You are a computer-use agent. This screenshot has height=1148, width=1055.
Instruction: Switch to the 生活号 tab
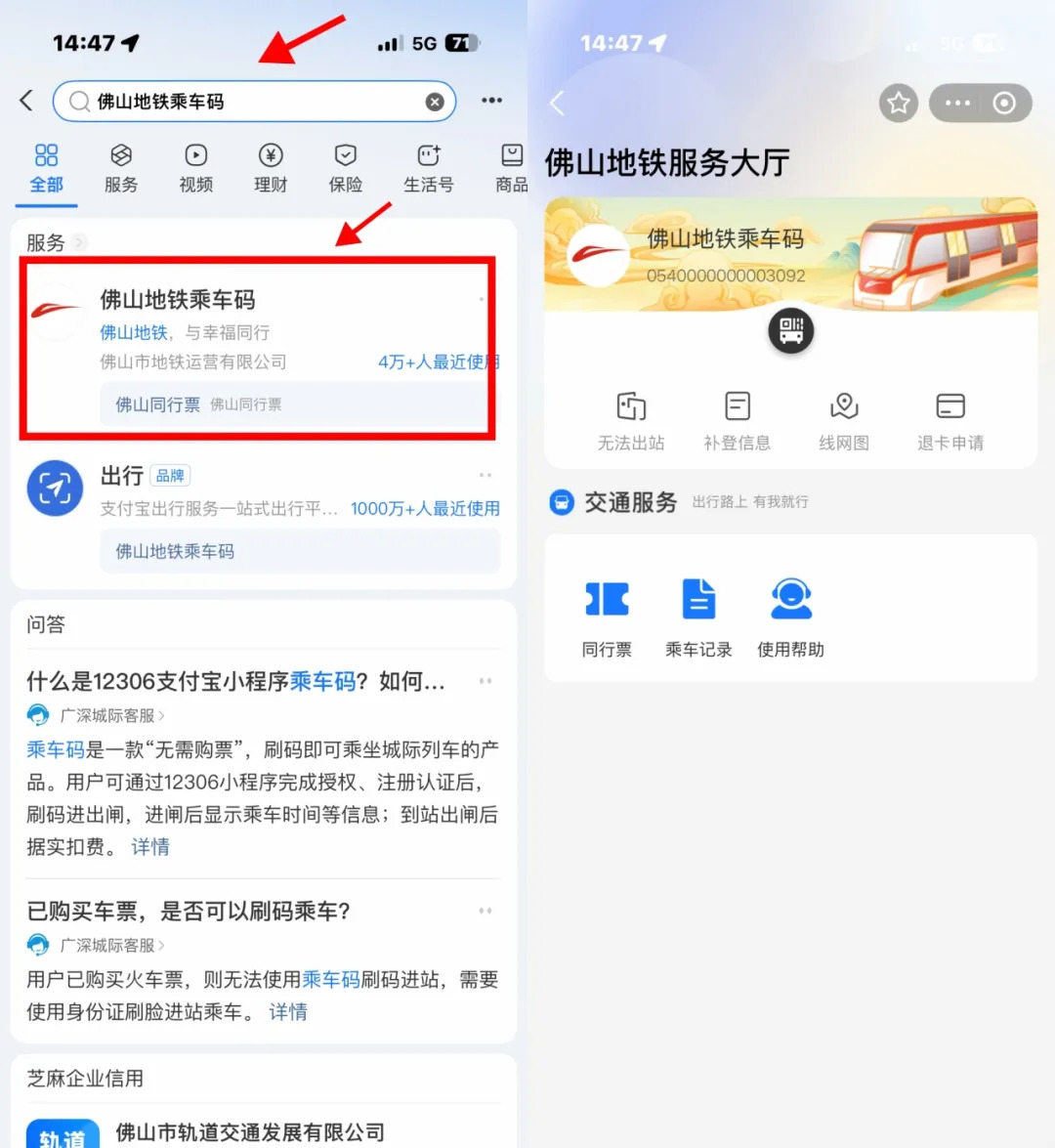[428, 168]
